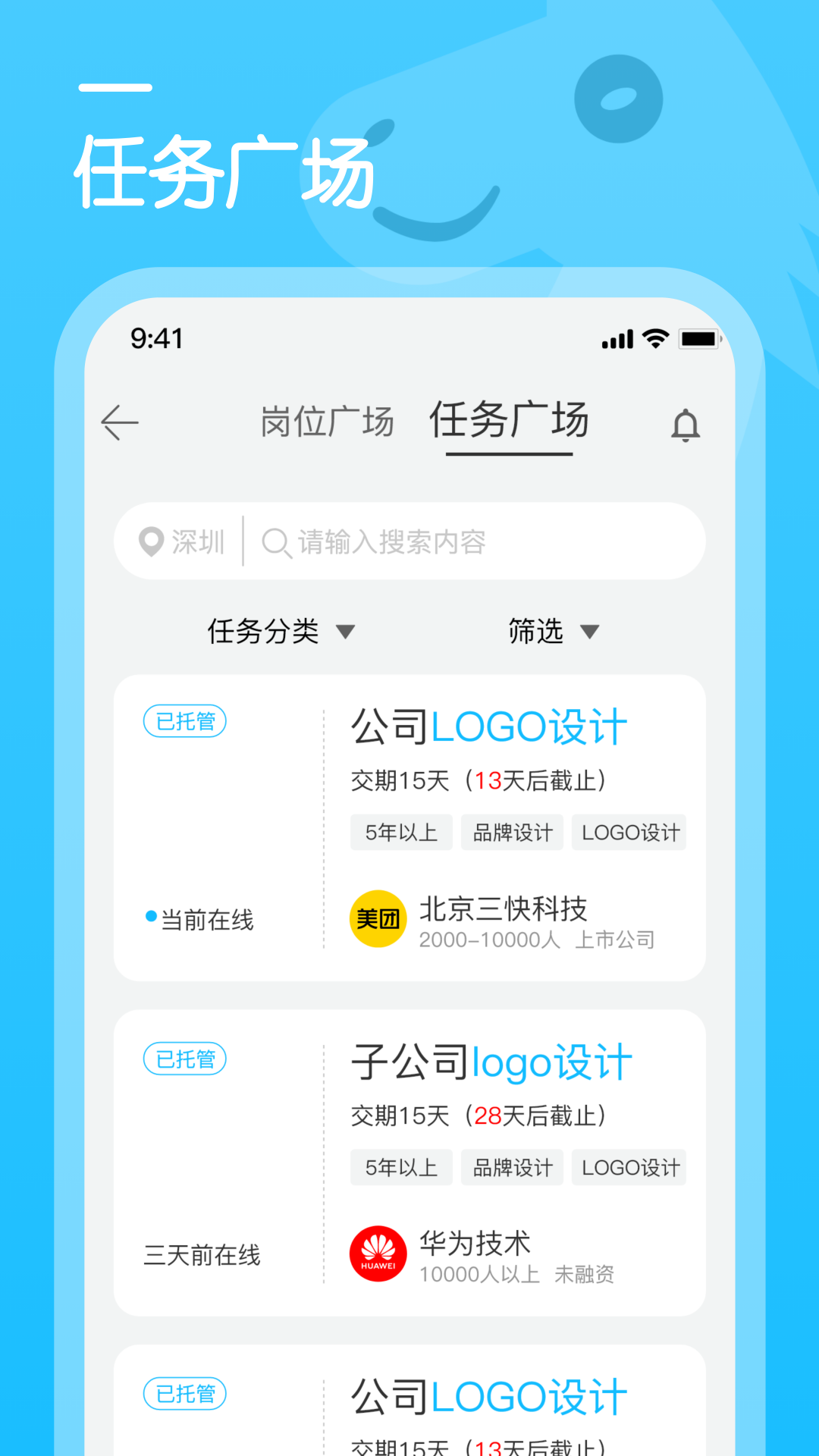819x1456 pixels.
Task: Click the HUAWEI company logo
Action: (x=377, y=1253)
